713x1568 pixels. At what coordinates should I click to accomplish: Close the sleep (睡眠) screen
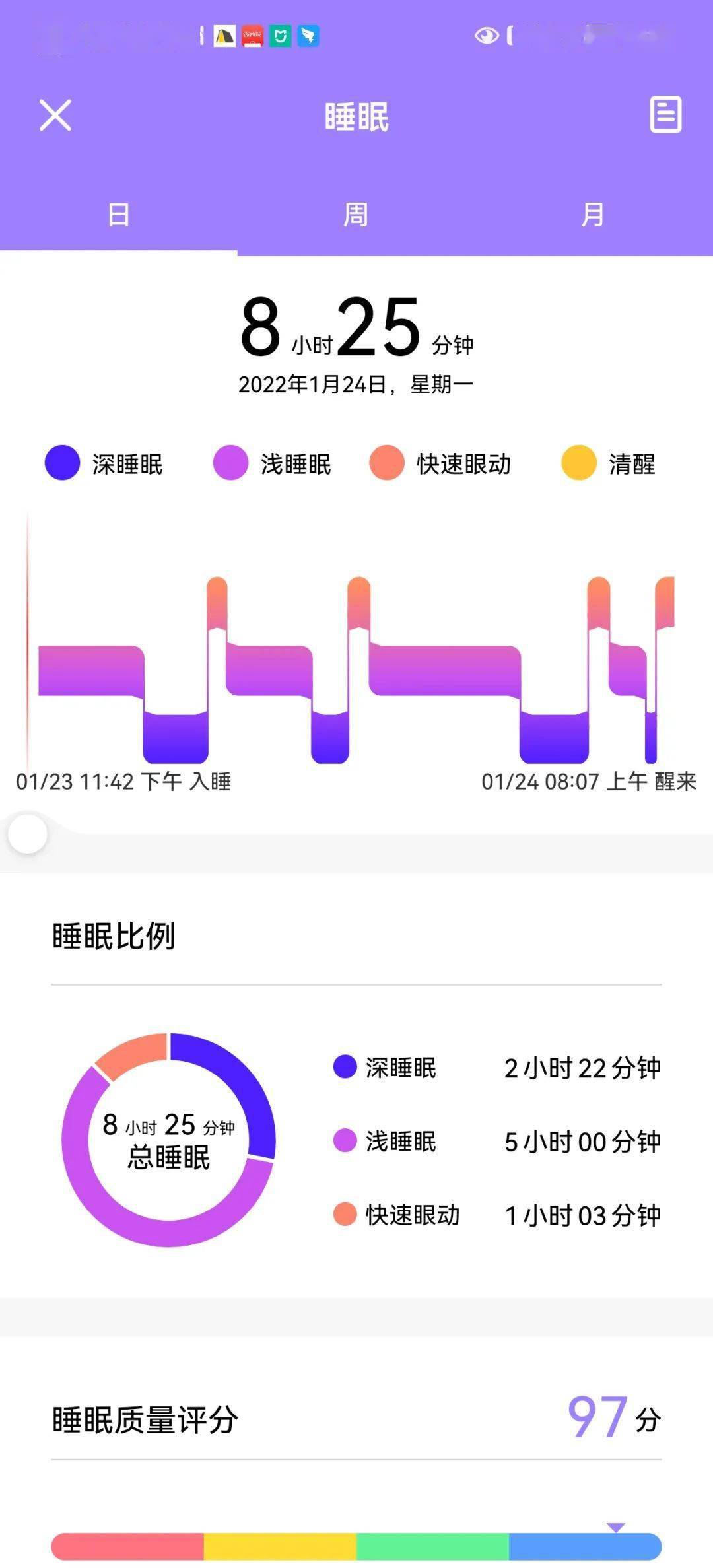pos(55,116)
